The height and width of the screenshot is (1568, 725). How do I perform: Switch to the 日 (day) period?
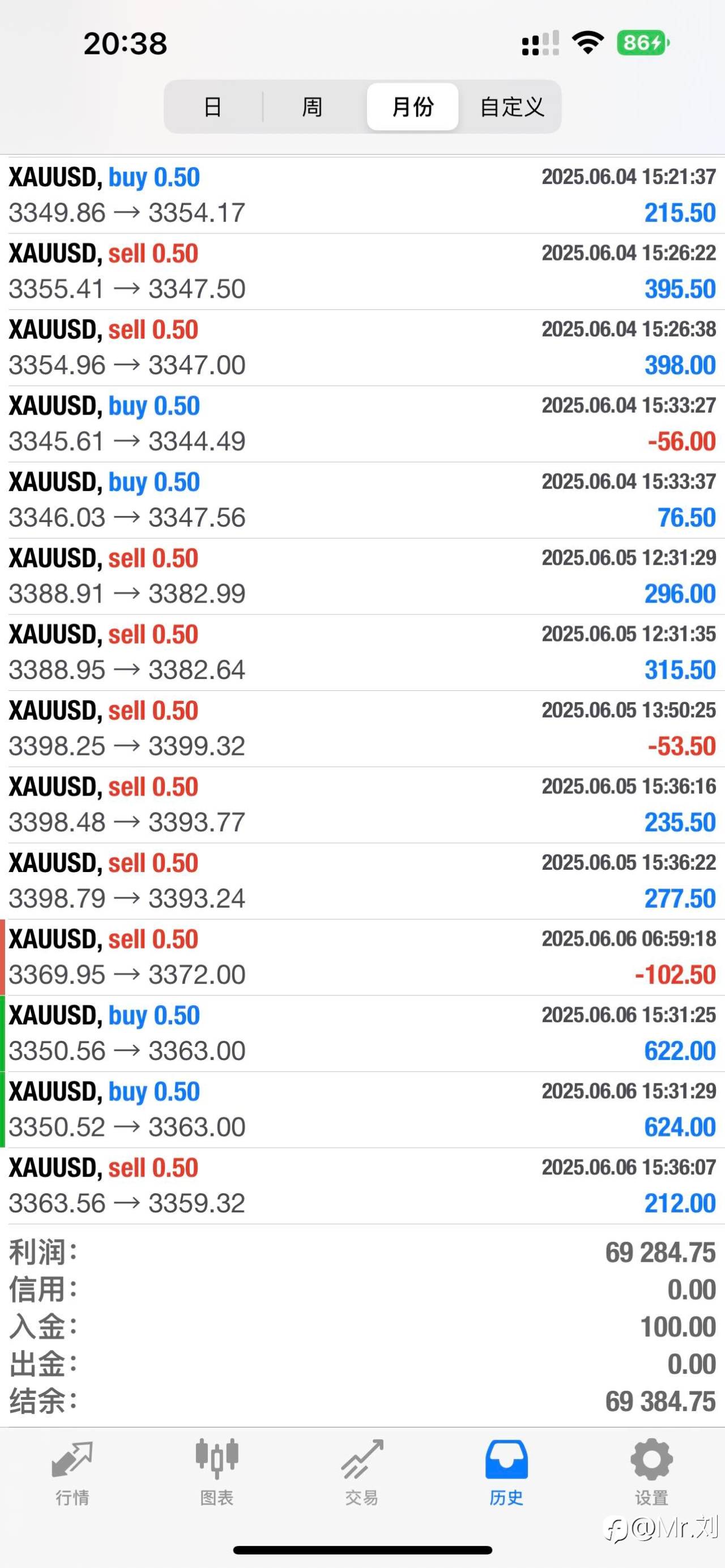point(212,107)
